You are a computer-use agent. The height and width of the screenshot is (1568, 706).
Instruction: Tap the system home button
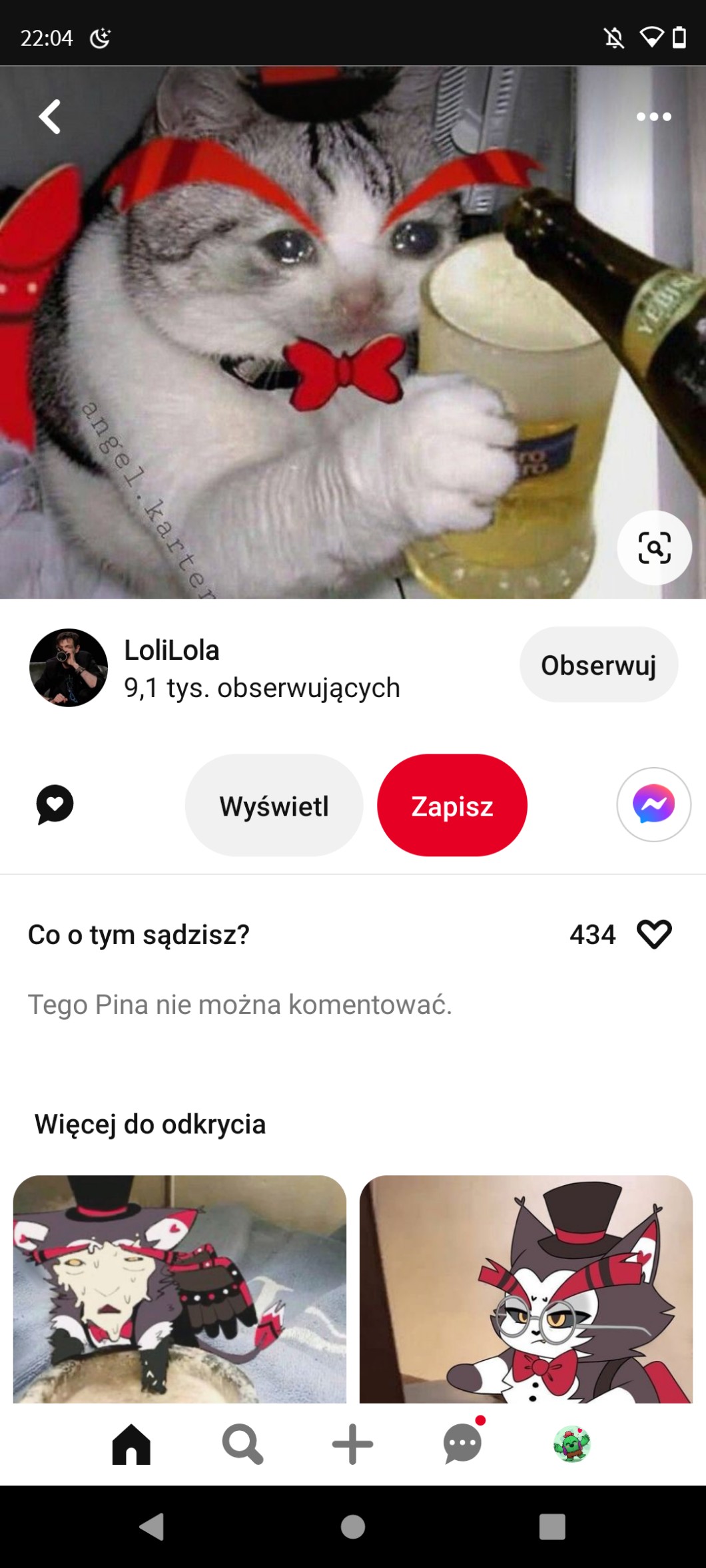(x=353, y=1526)
